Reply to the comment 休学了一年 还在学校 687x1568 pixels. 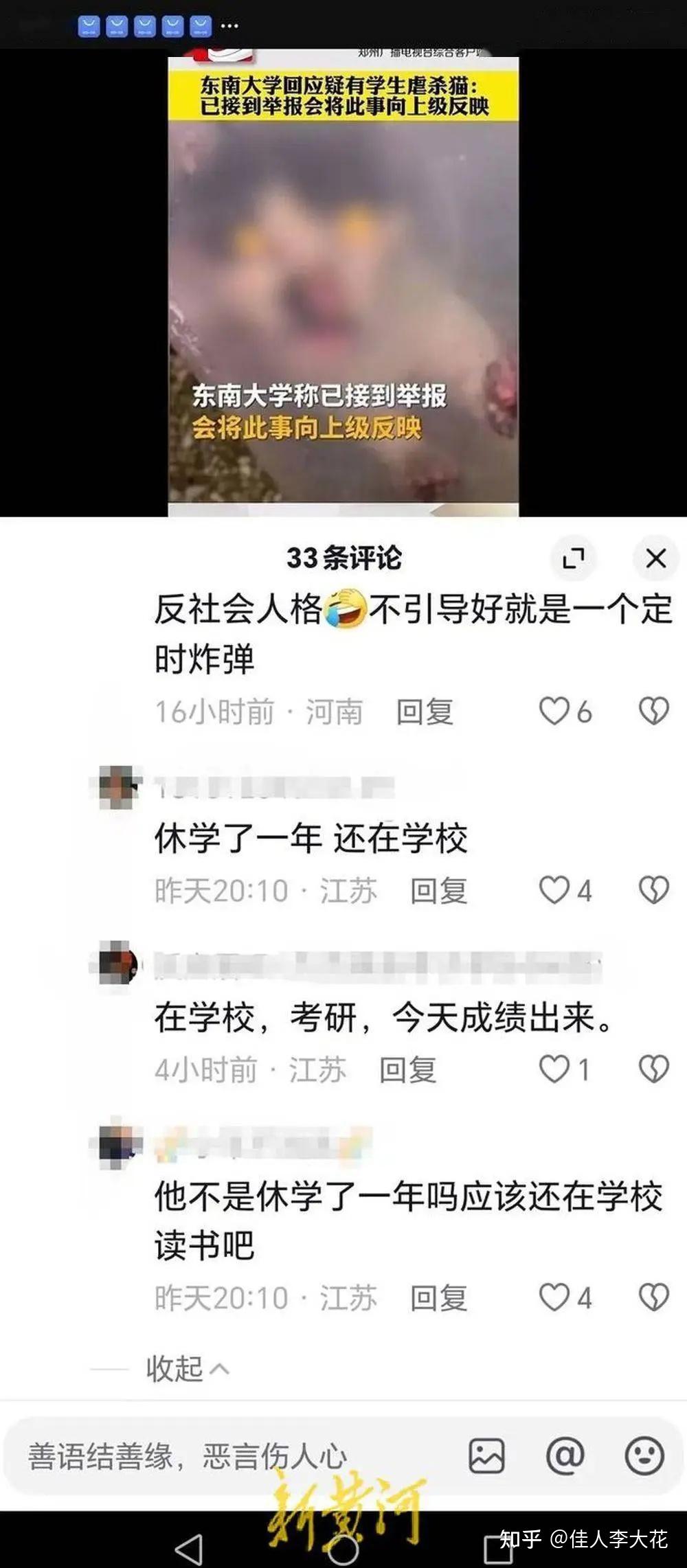(x=439, y=891)
